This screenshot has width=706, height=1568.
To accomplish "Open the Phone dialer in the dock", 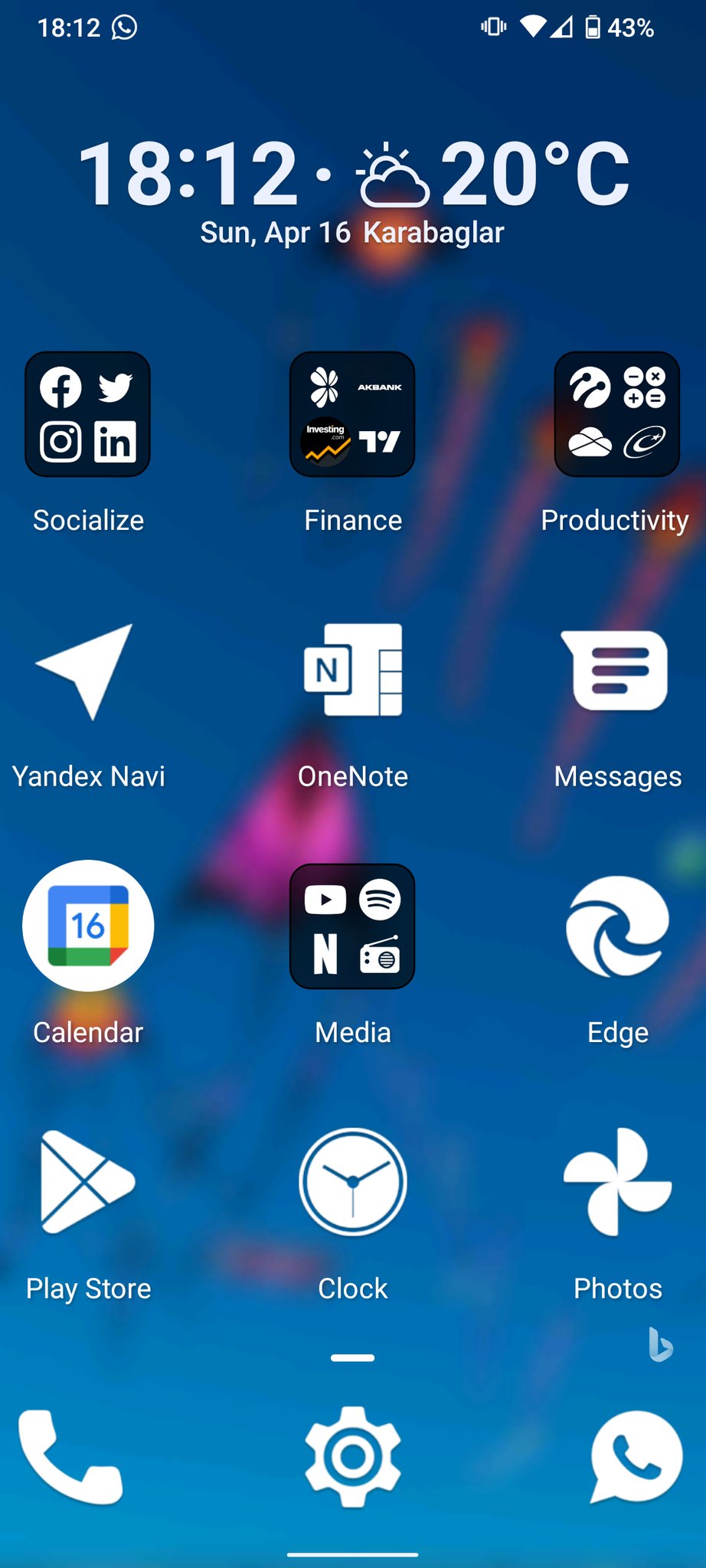I will [x=70, y=1457].
